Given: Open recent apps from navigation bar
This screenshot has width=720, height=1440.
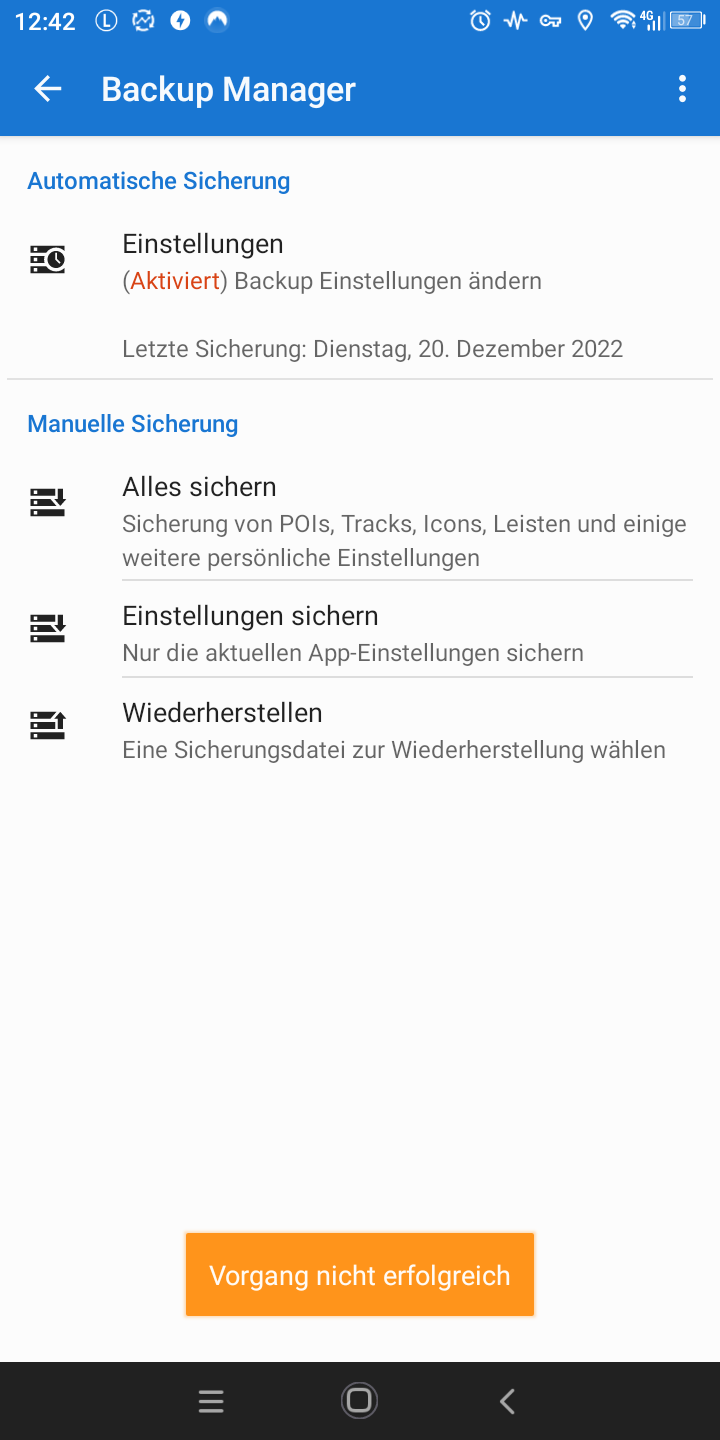Looking at the screenshot, I should pyautogui.click(x=211, y=1400).
